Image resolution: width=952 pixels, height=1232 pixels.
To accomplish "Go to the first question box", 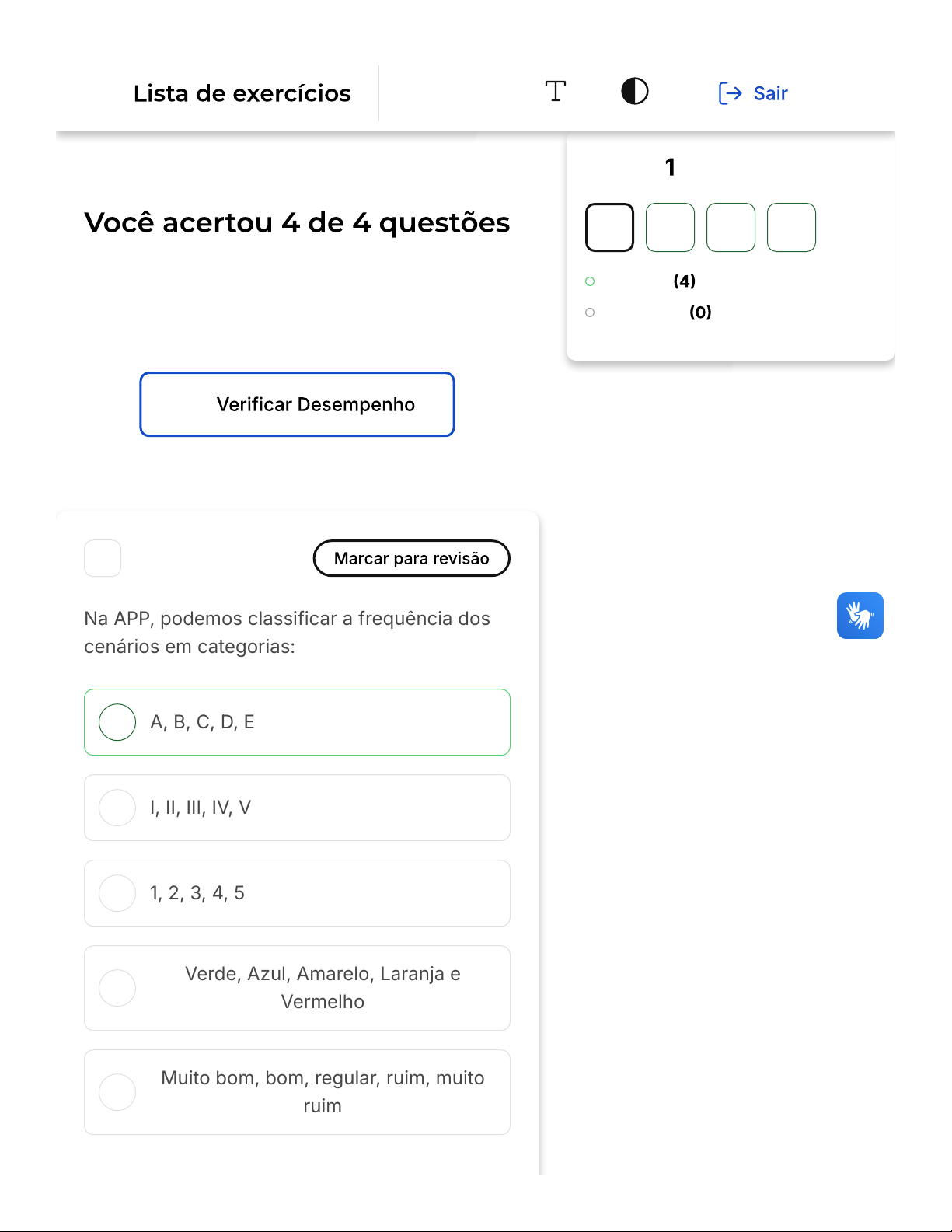I will pos(609,228).
